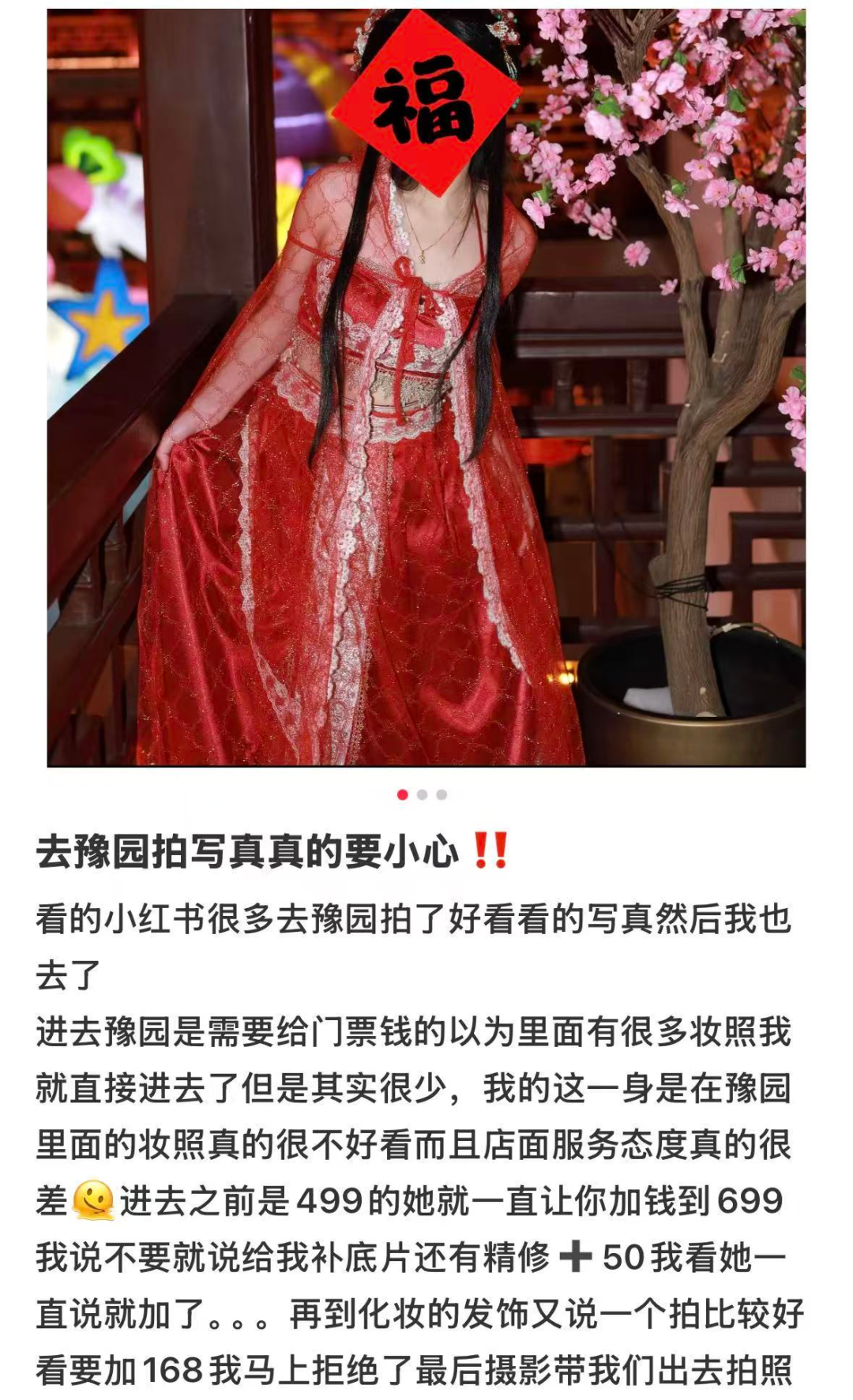Tap the photo carousel page indicator dots
853x1400 pixels.
point(422,794)
